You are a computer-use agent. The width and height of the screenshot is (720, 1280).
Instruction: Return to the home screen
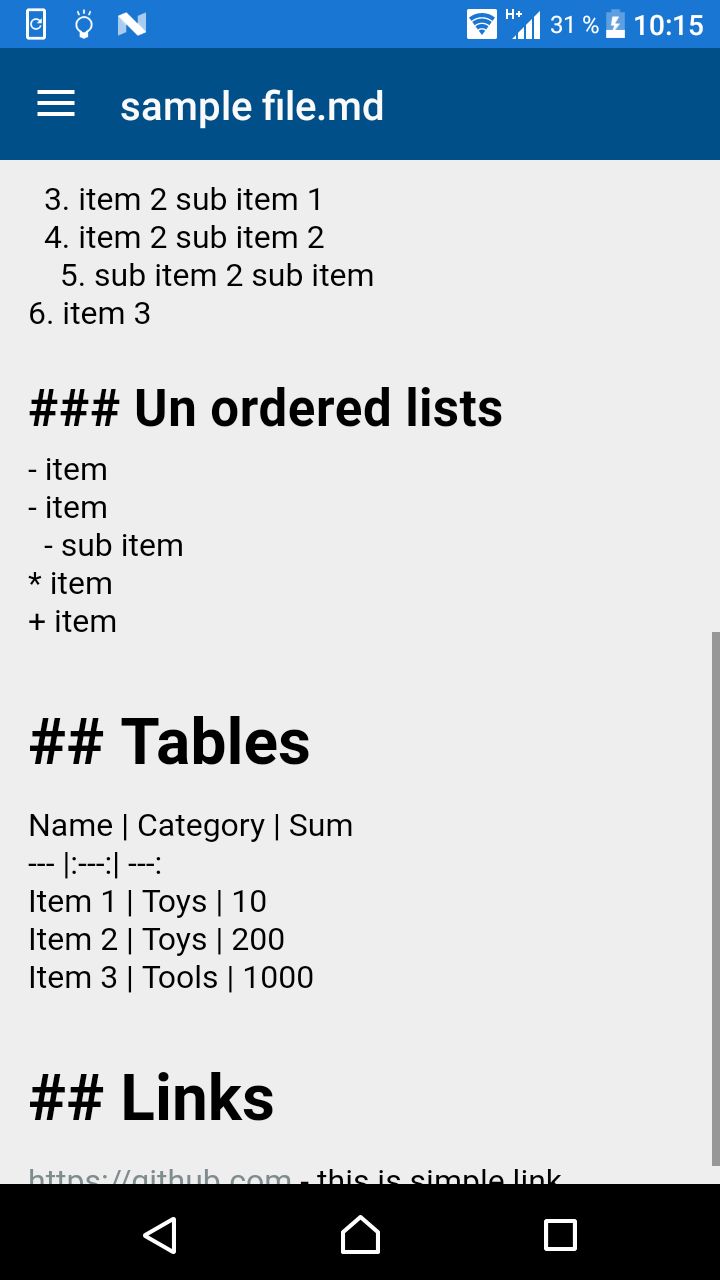(360, 1235)
